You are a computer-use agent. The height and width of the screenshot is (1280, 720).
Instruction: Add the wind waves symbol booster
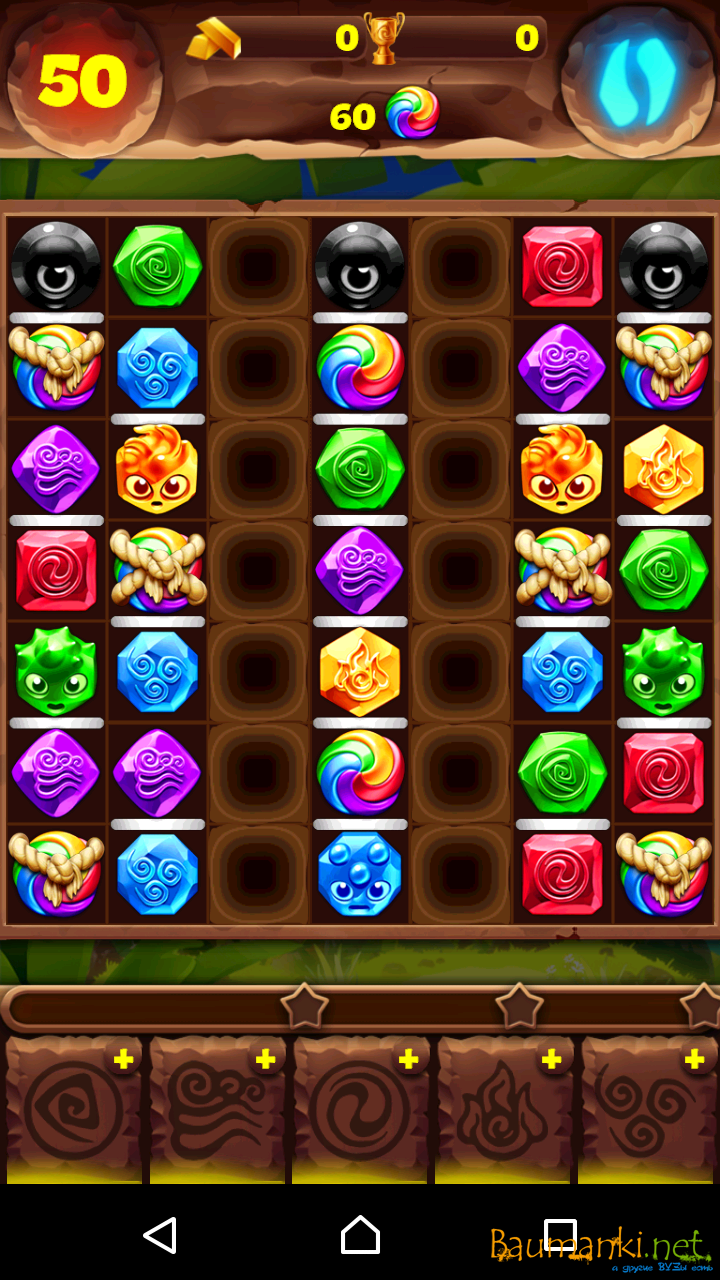[x=265, y=1059]
